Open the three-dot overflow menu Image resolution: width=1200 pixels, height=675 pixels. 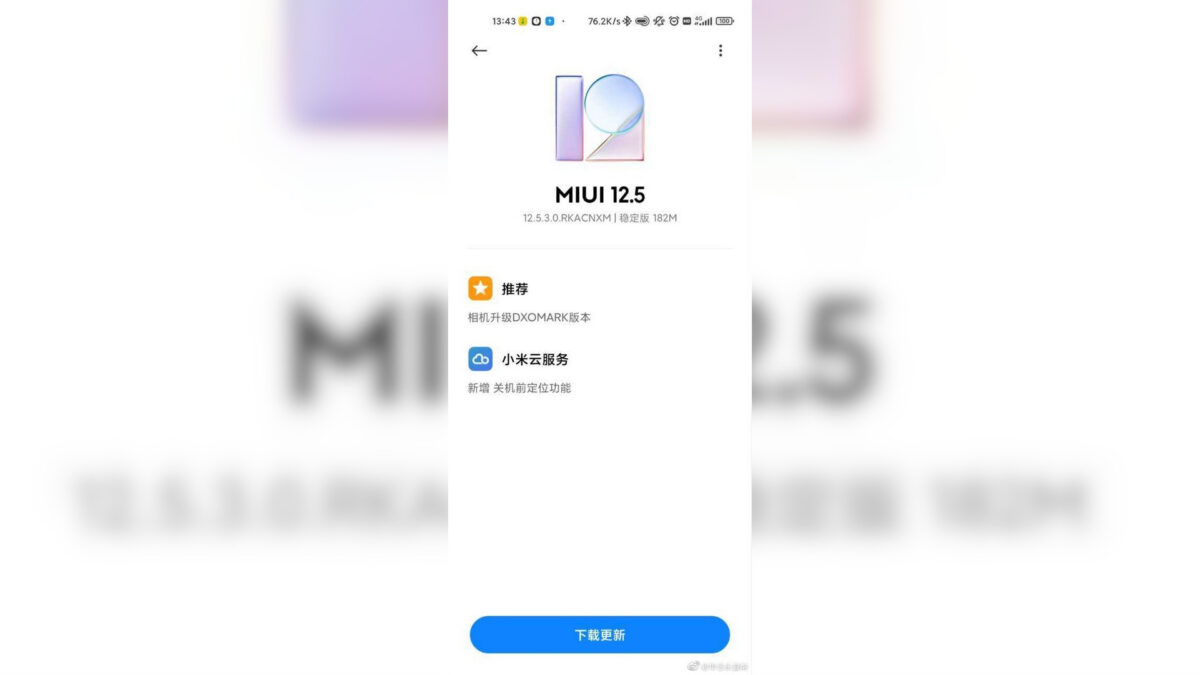pyautogui.click(x=720, y=51)
